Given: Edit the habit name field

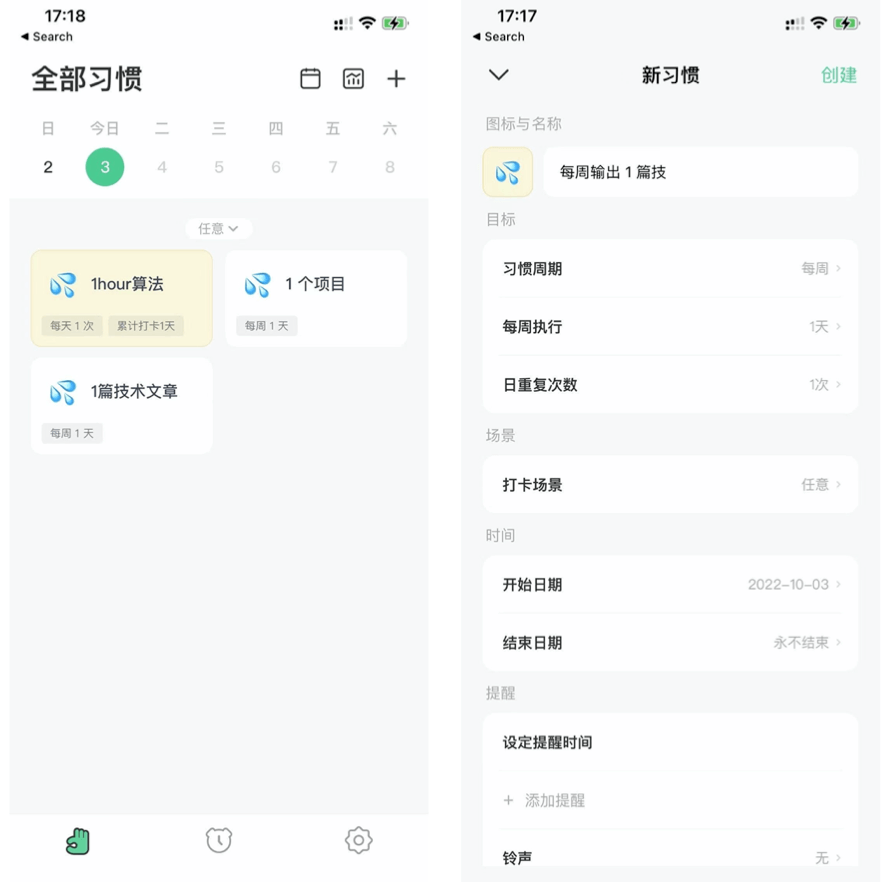Looking at the screenshot, I should click(700, 172).
